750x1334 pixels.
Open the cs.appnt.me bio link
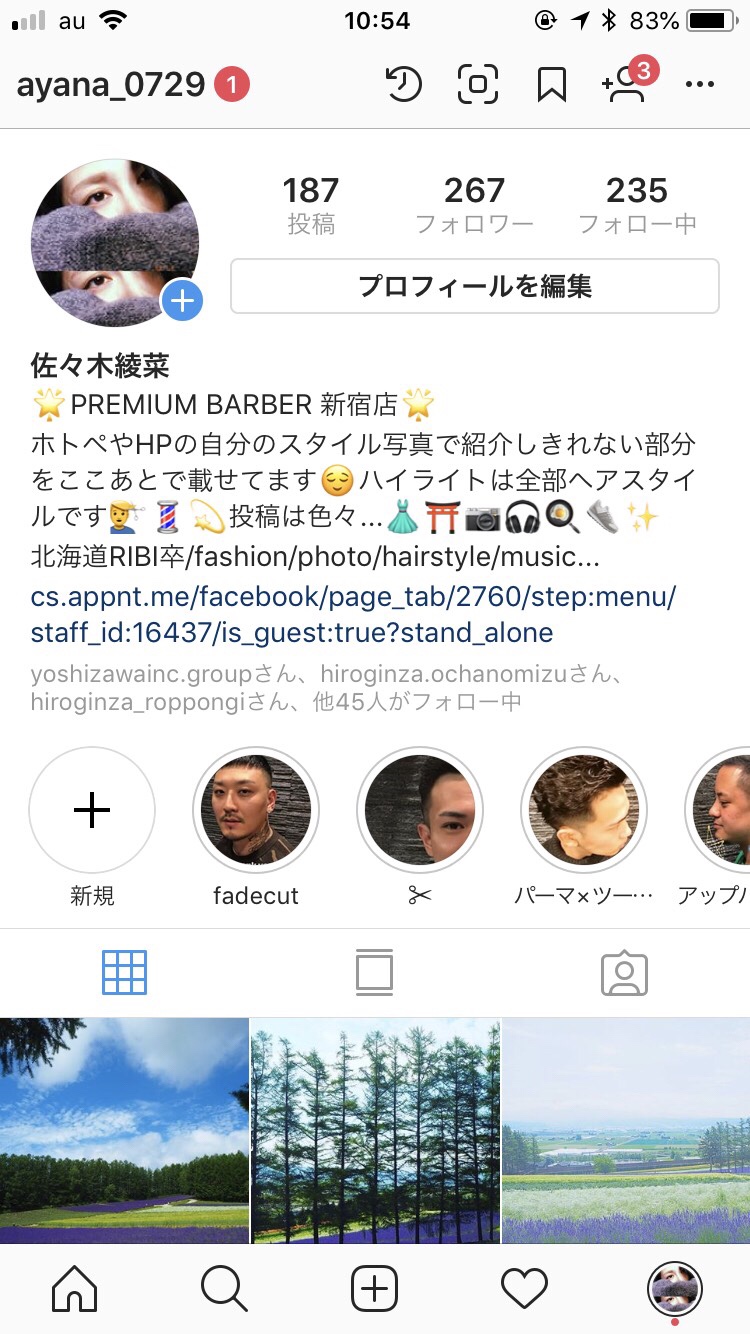tap(354, 615)
